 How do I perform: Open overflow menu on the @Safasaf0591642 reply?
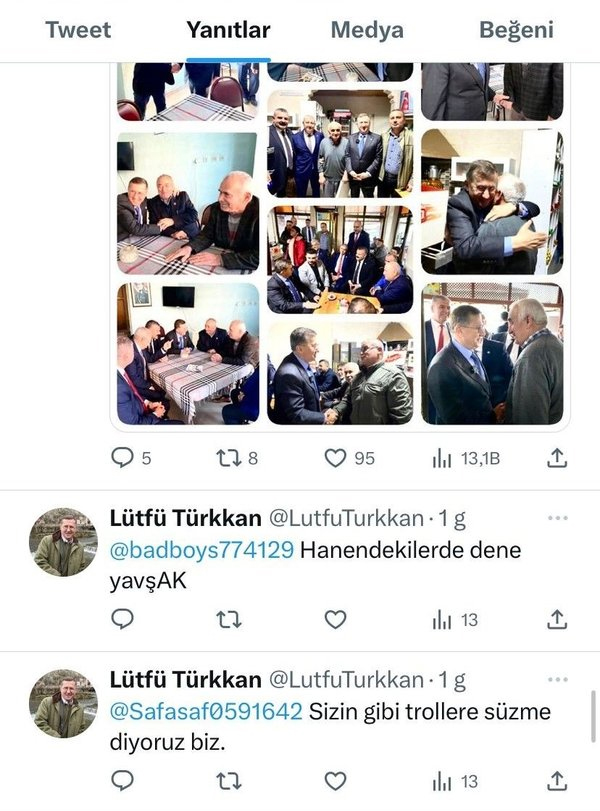tap(558, 680)
